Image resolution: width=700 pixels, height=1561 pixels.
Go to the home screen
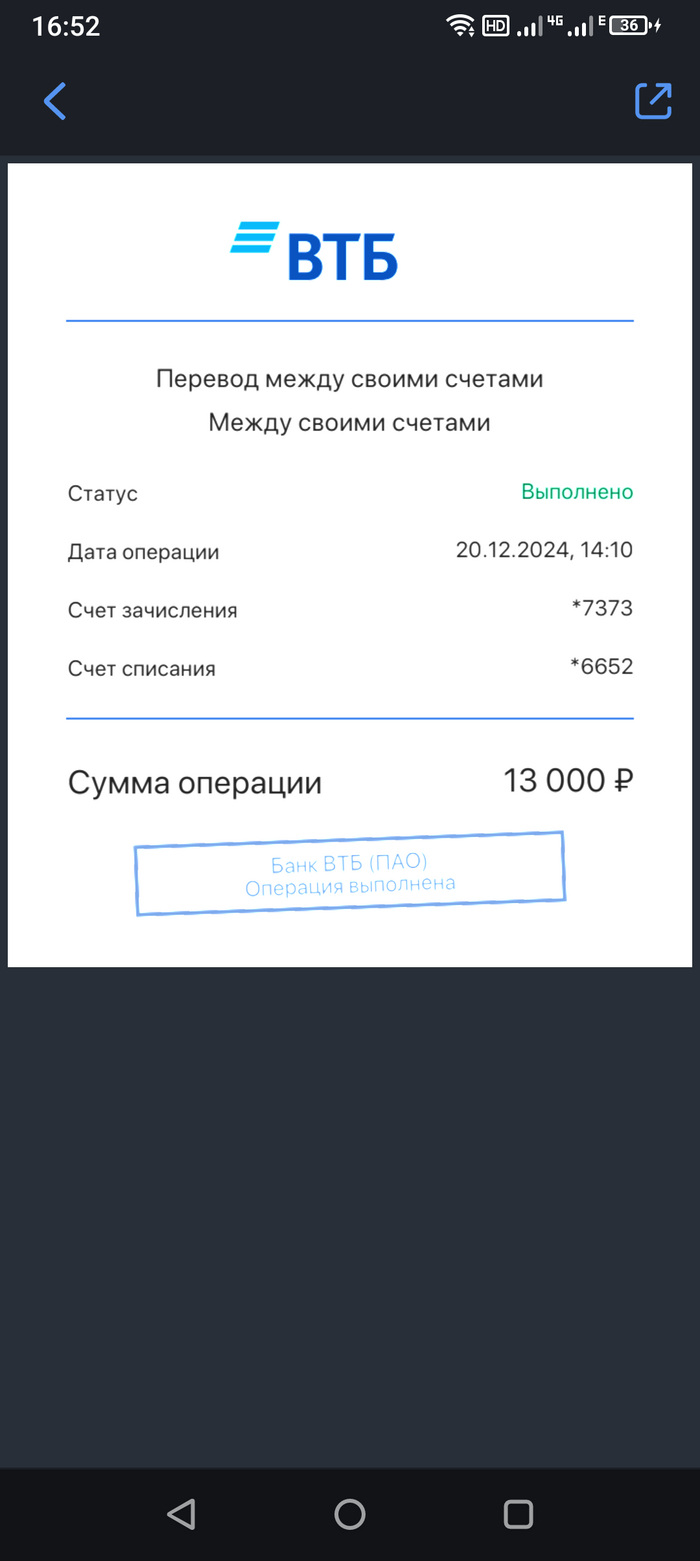tap(350, 1514)
